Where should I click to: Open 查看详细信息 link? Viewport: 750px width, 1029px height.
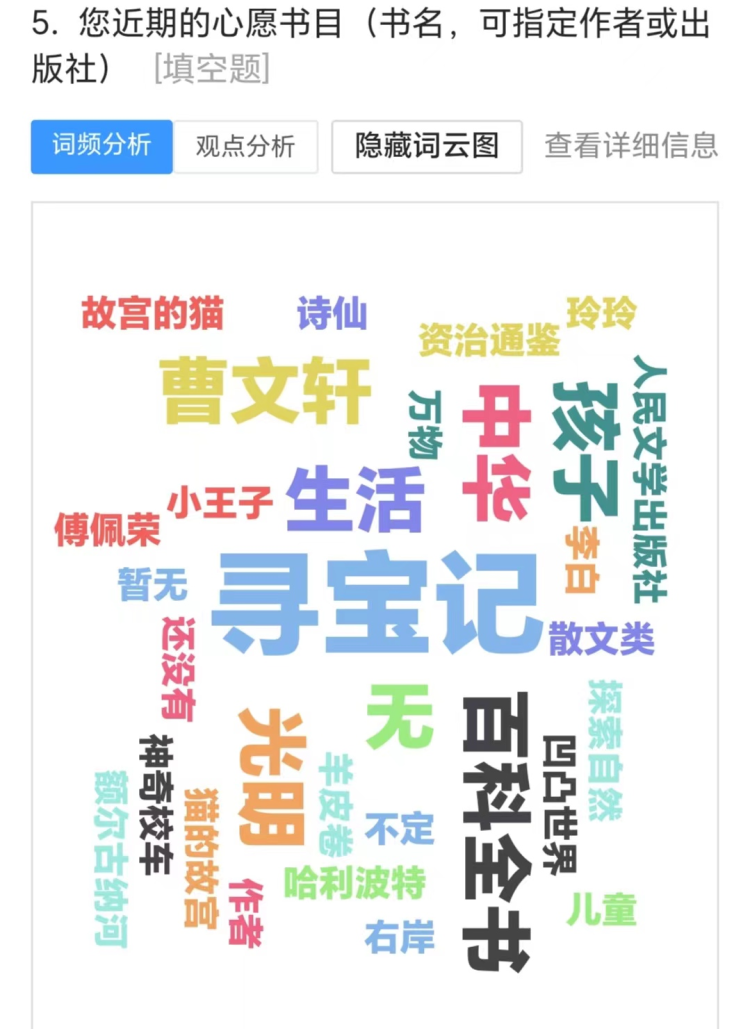click(x=631, y=146)
